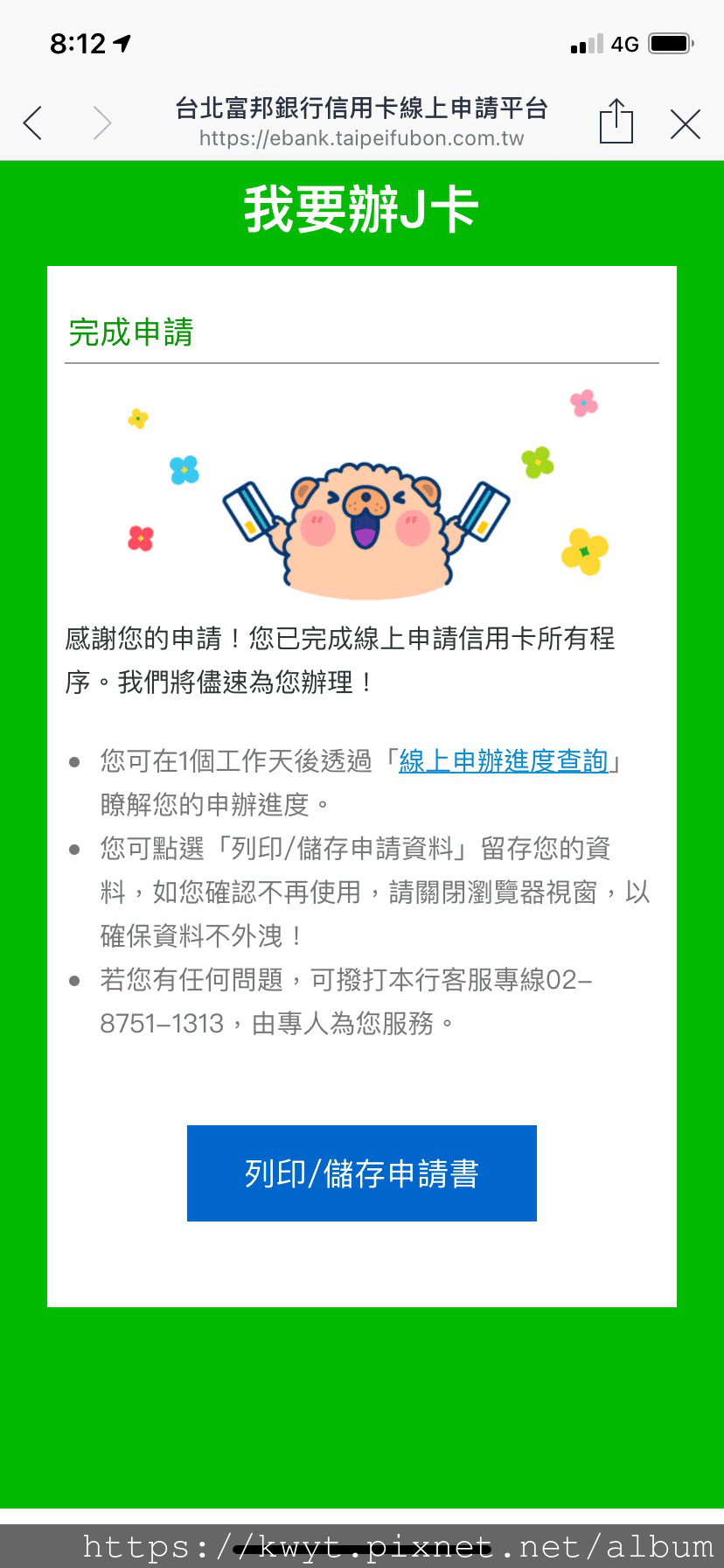The image size is (724, 1568).
Task: Tap the 列印/儲存申請書 button
Action: pyautogui.click(x=361, y=1172)
